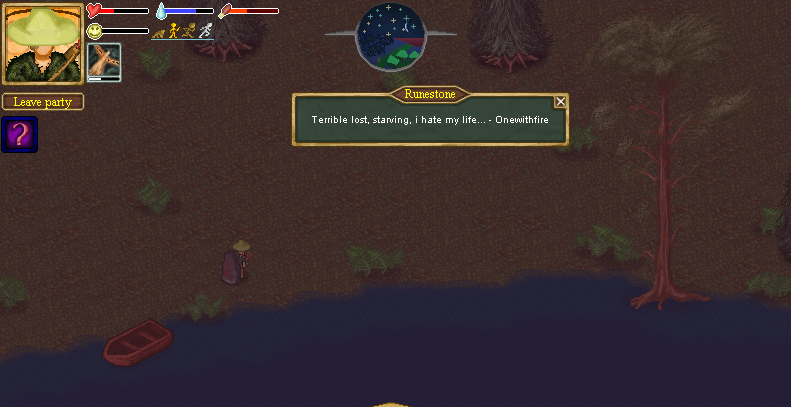
Task: Close the Runestone message window
Action: (560, 101)
